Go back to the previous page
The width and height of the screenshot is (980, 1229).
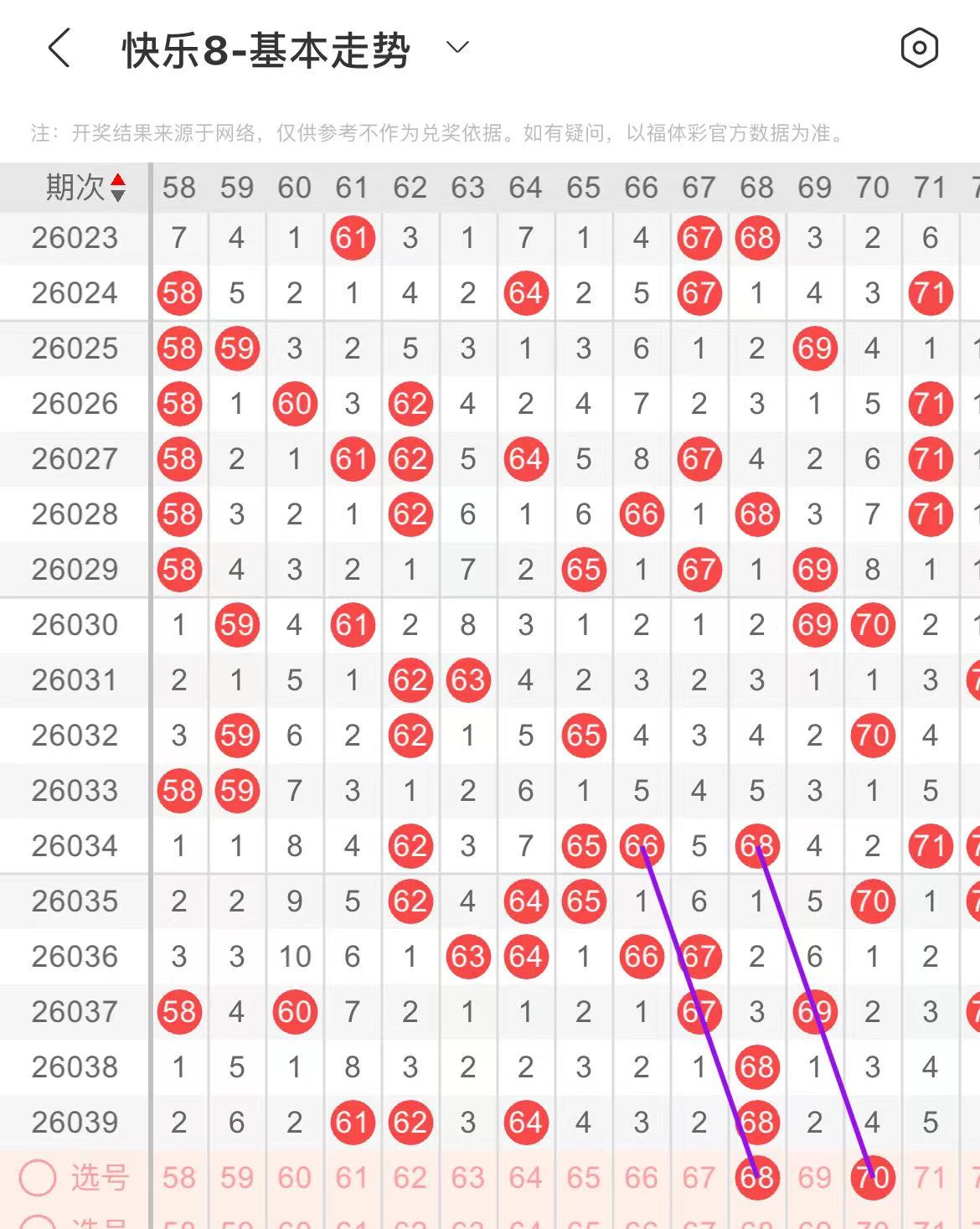(x=59, y=48)
